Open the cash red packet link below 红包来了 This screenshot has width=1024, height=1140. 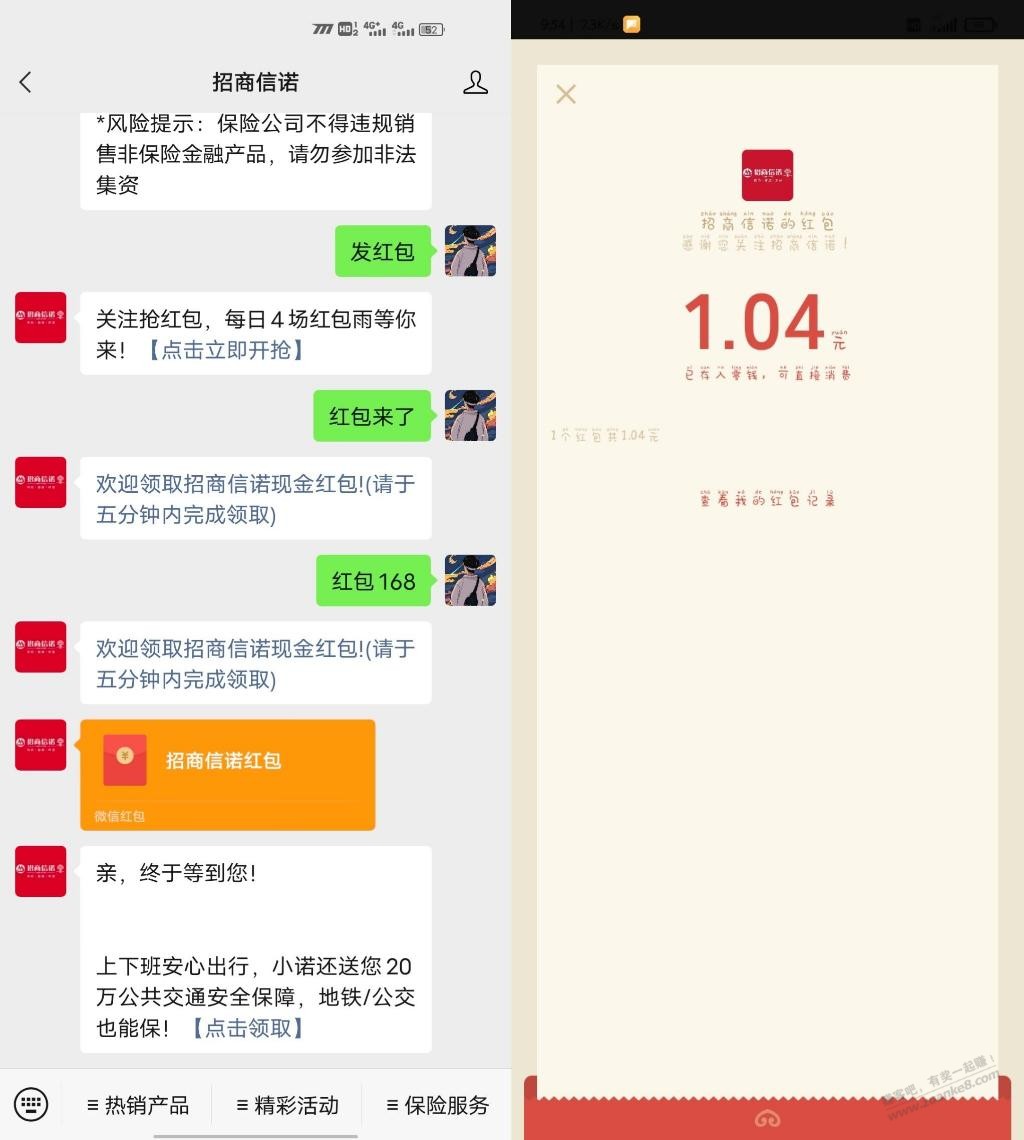point(255,498)
